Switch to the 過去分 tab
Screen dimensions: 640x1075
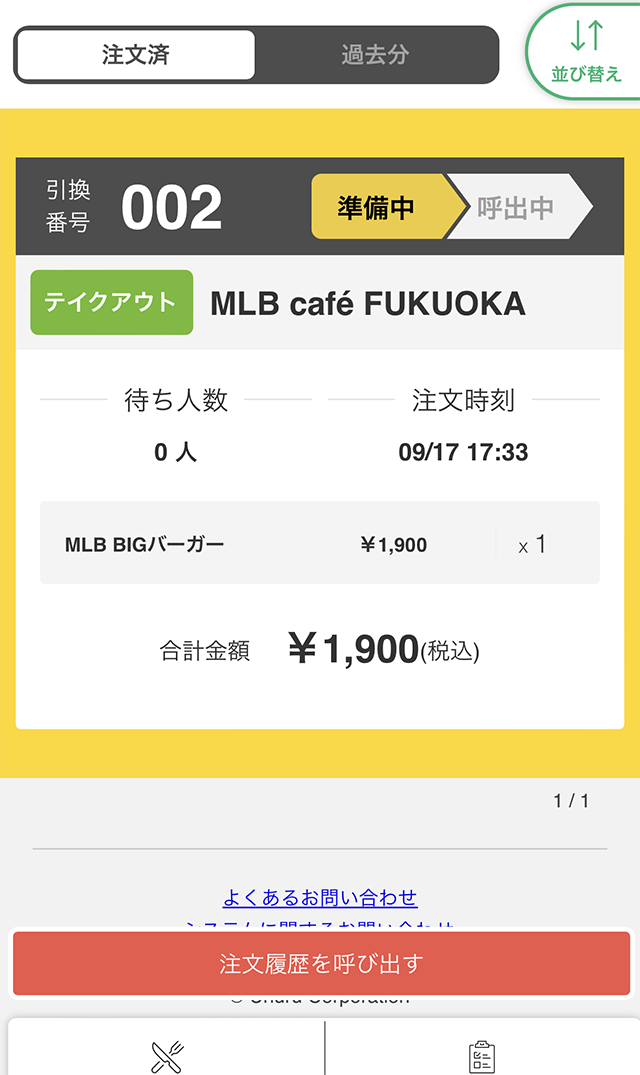[376, 55]
